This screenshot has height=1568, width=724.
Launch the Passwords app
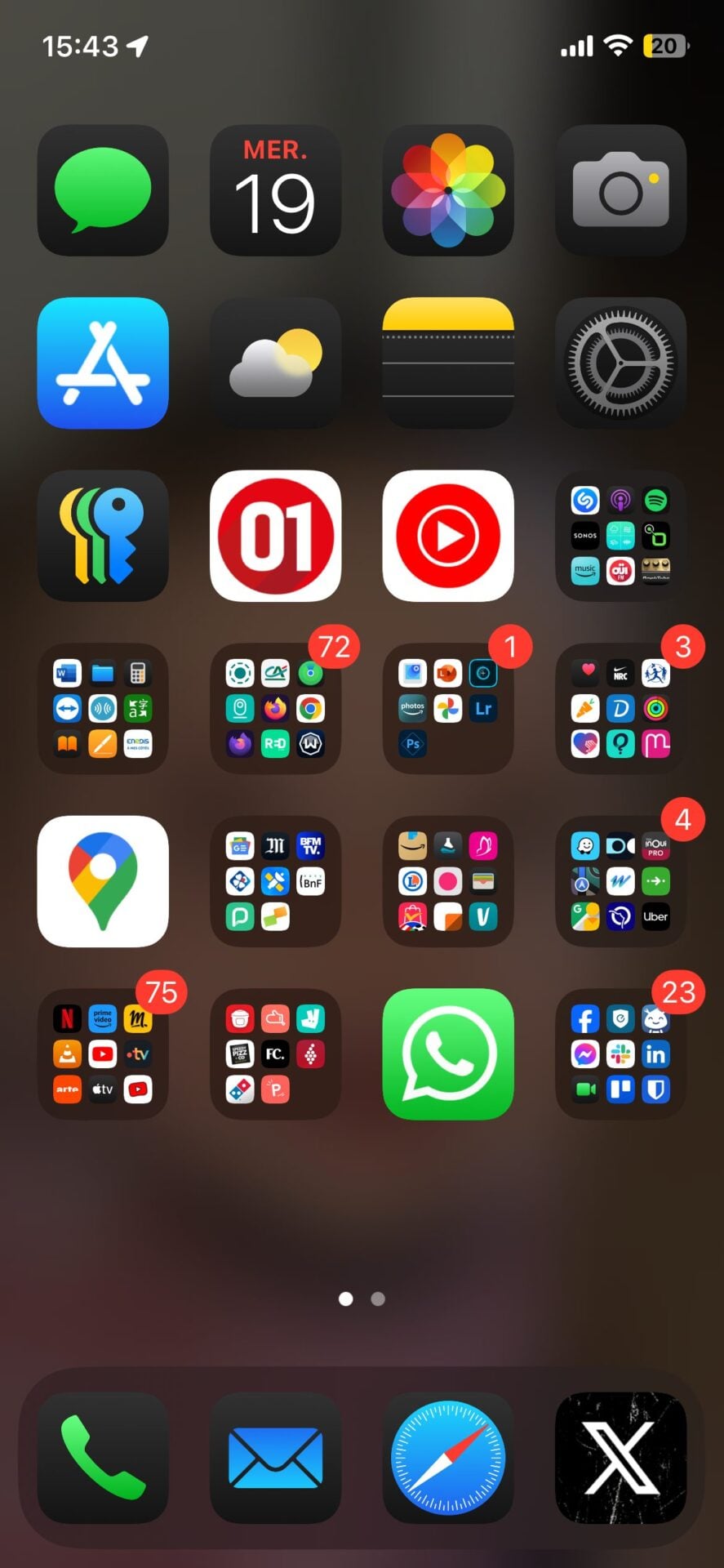pyautogui.click(x=103, y=536)
